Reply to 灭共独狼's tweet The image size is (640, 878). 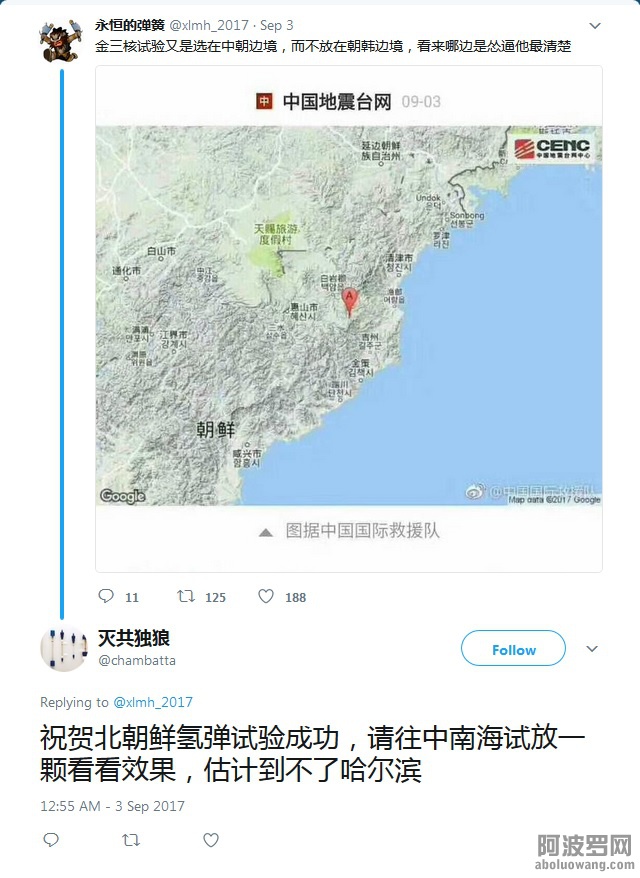tap(51, 841)
